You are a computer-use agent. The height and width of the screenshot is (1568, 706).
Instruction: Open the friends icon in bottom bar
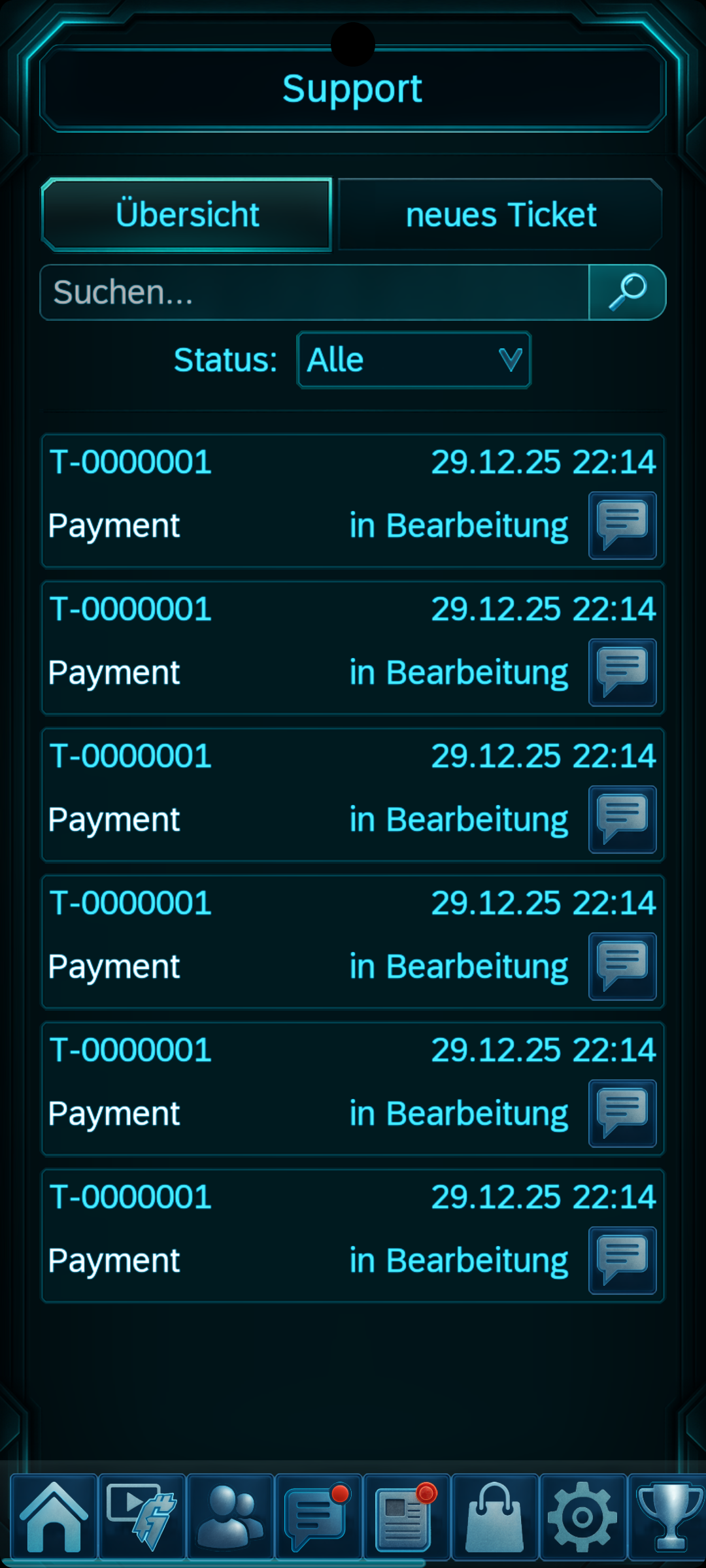click(x=230, y=1517)
